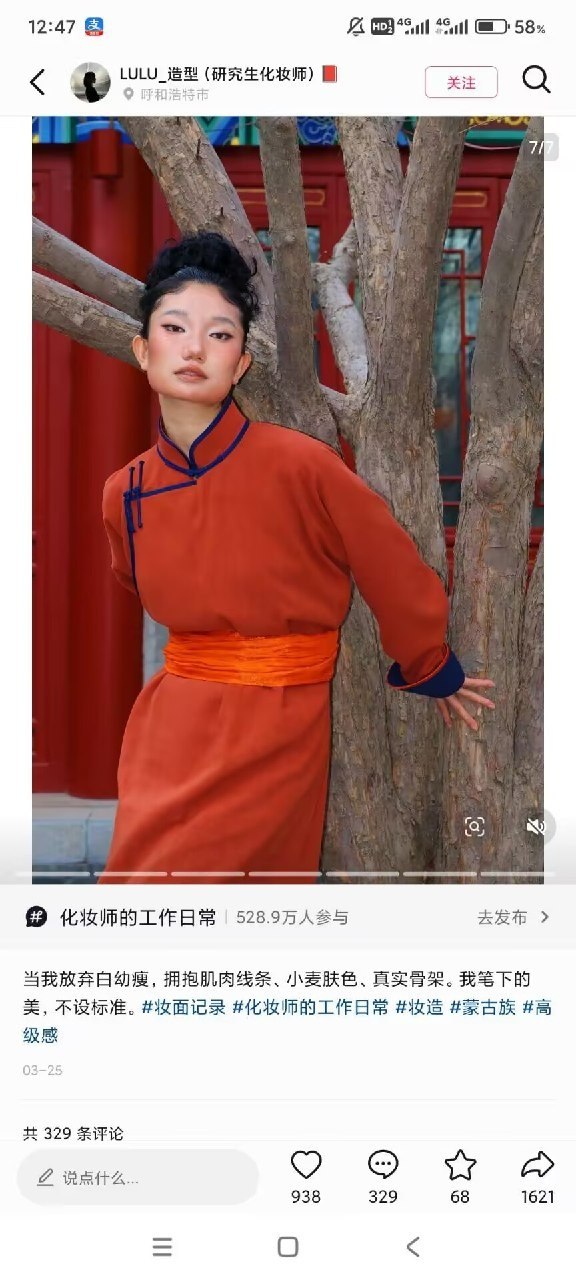Screen dimensions: 576x1280
Task: Open the search magnifier icon
Action: click(537, 80)
